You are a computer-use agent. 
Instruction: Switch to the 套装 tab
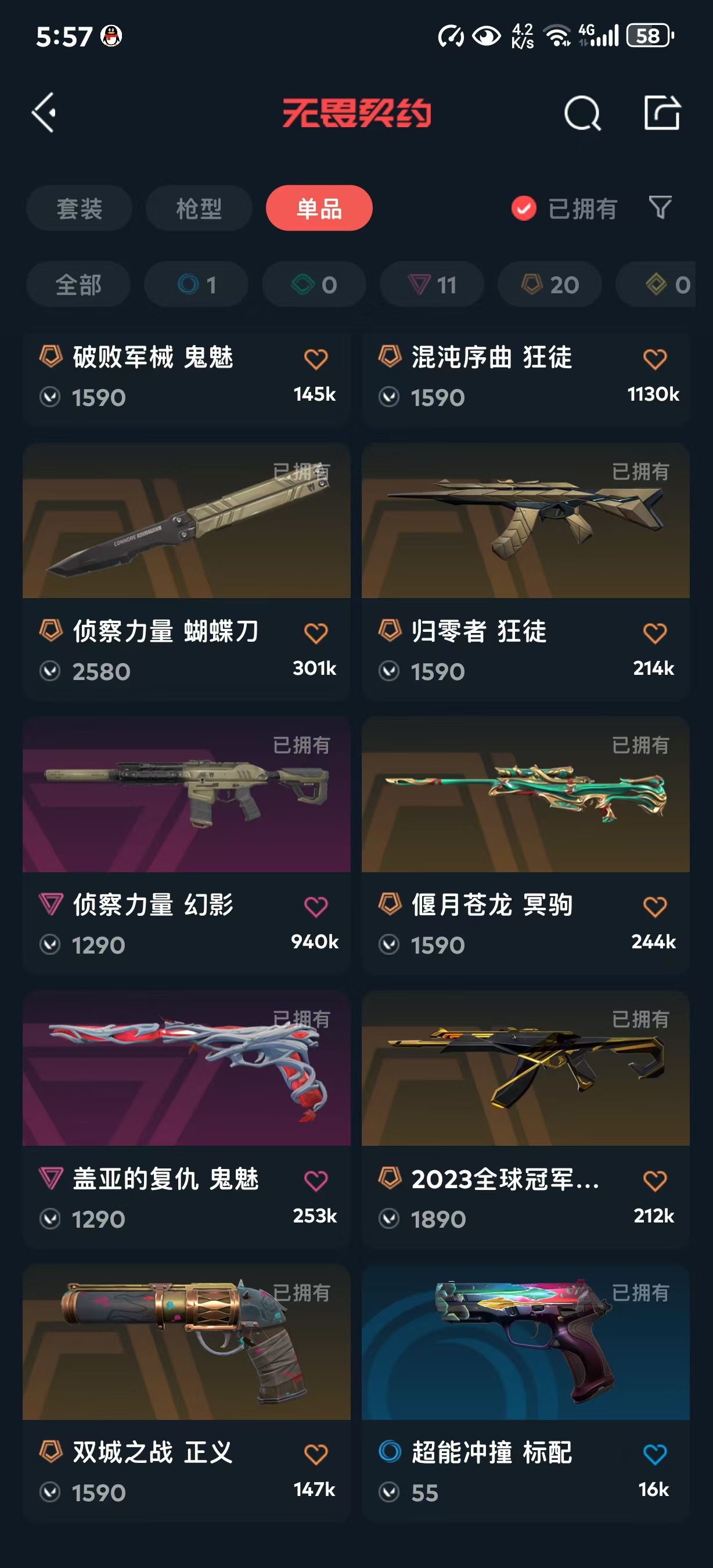79,208
